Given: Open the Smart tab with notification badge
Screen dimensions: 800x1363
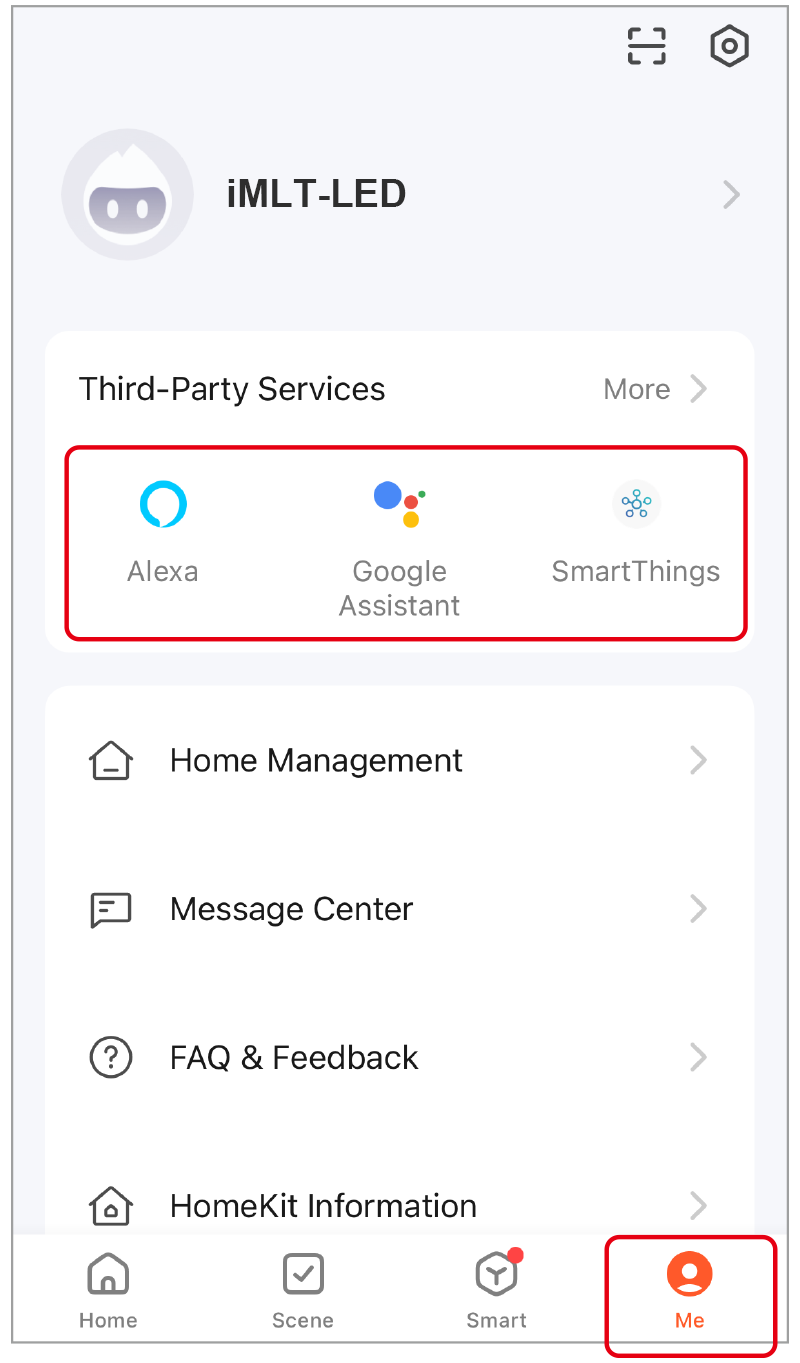Looking at the screenshot, I should (496, 1290).
